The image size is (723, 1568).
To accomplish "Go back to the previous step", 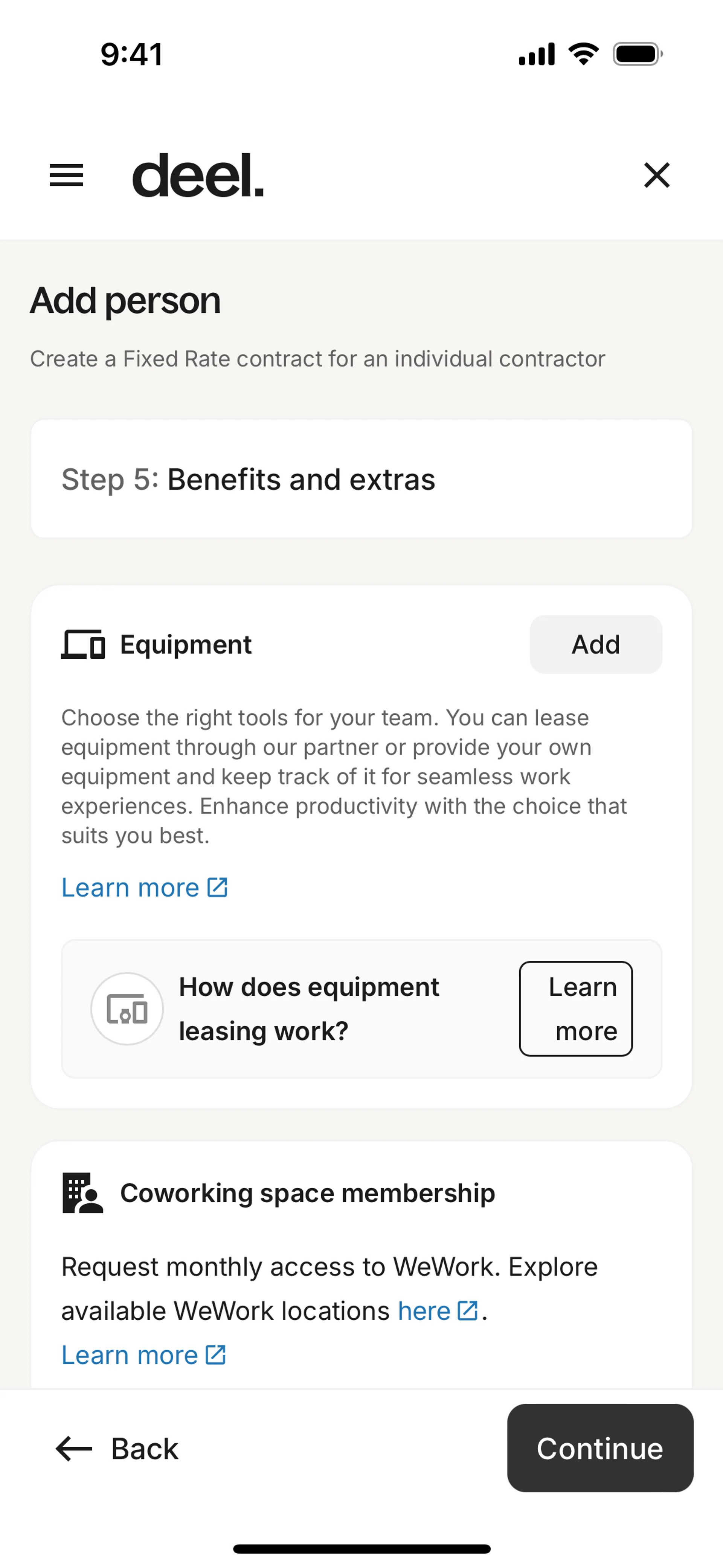I will click(117, 1448).
